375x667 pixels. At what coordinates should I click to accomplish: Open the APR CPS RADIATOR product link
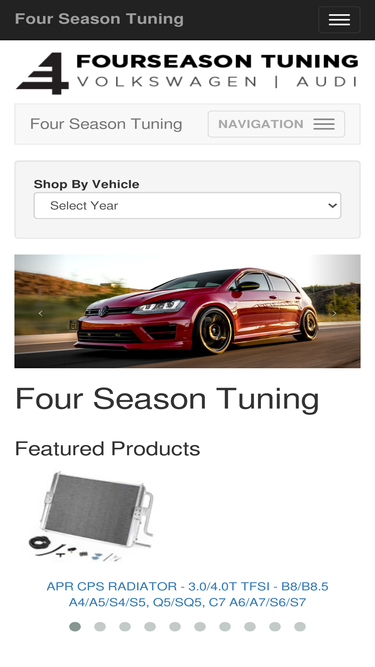[188, 594]
